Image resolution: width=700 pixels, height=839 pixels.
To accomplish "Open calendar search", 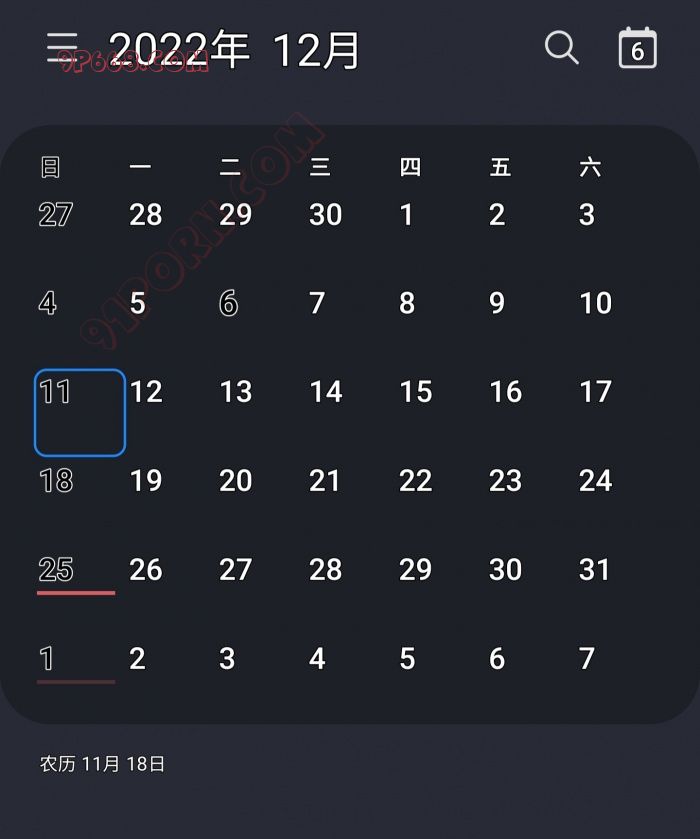I will pyautogui.click(x=561, y=47).
